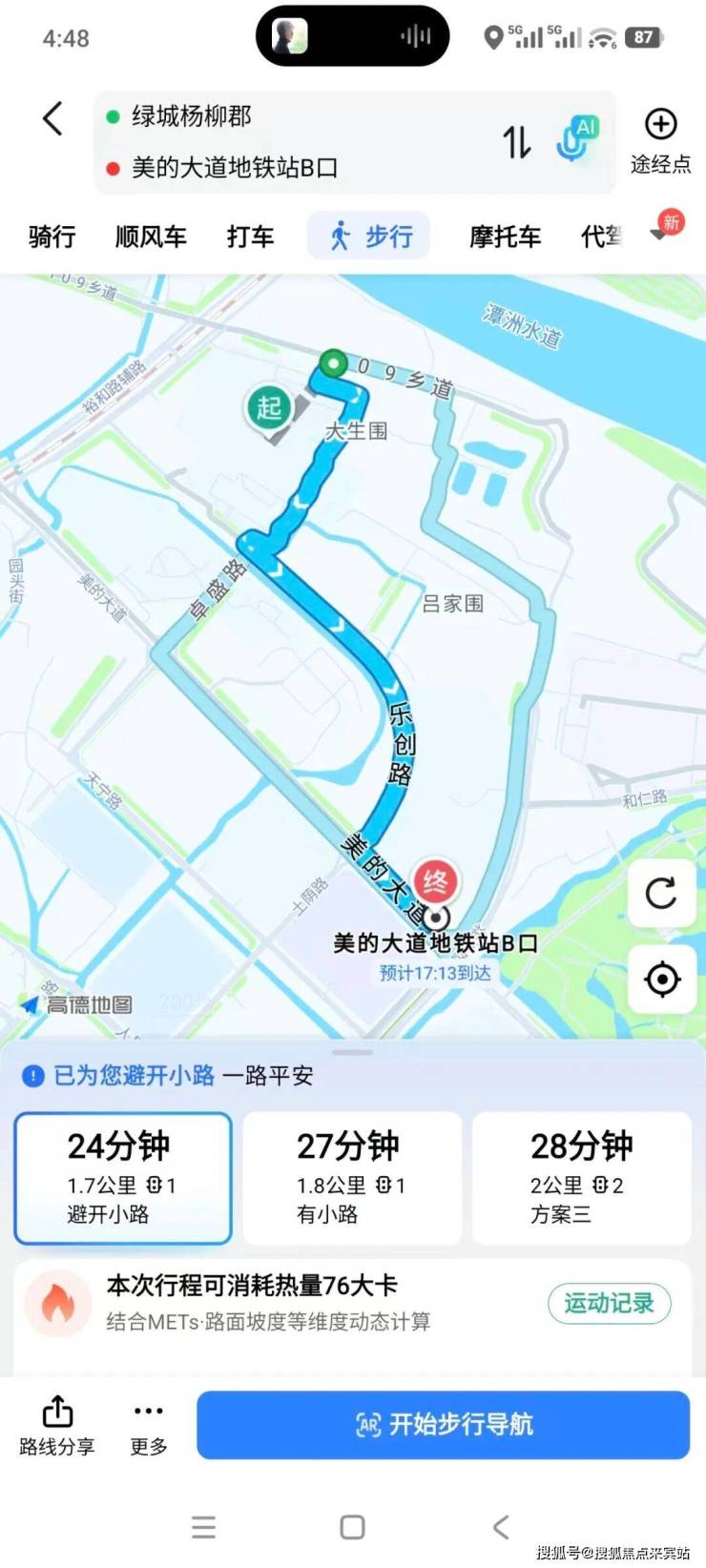Screen dimensions: 706x1568
Task: Switch to the 顺风车 tab
Action: point(151,237)
